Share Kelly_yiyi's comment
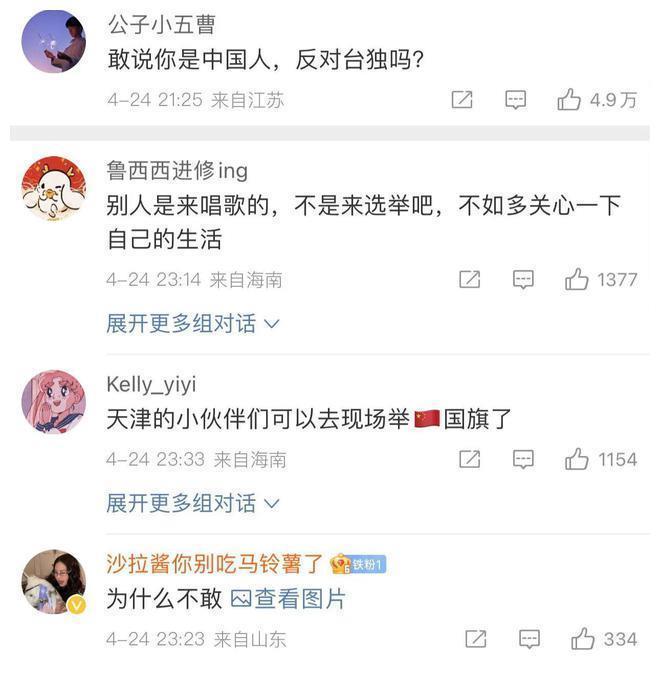 tap(470, 459)
